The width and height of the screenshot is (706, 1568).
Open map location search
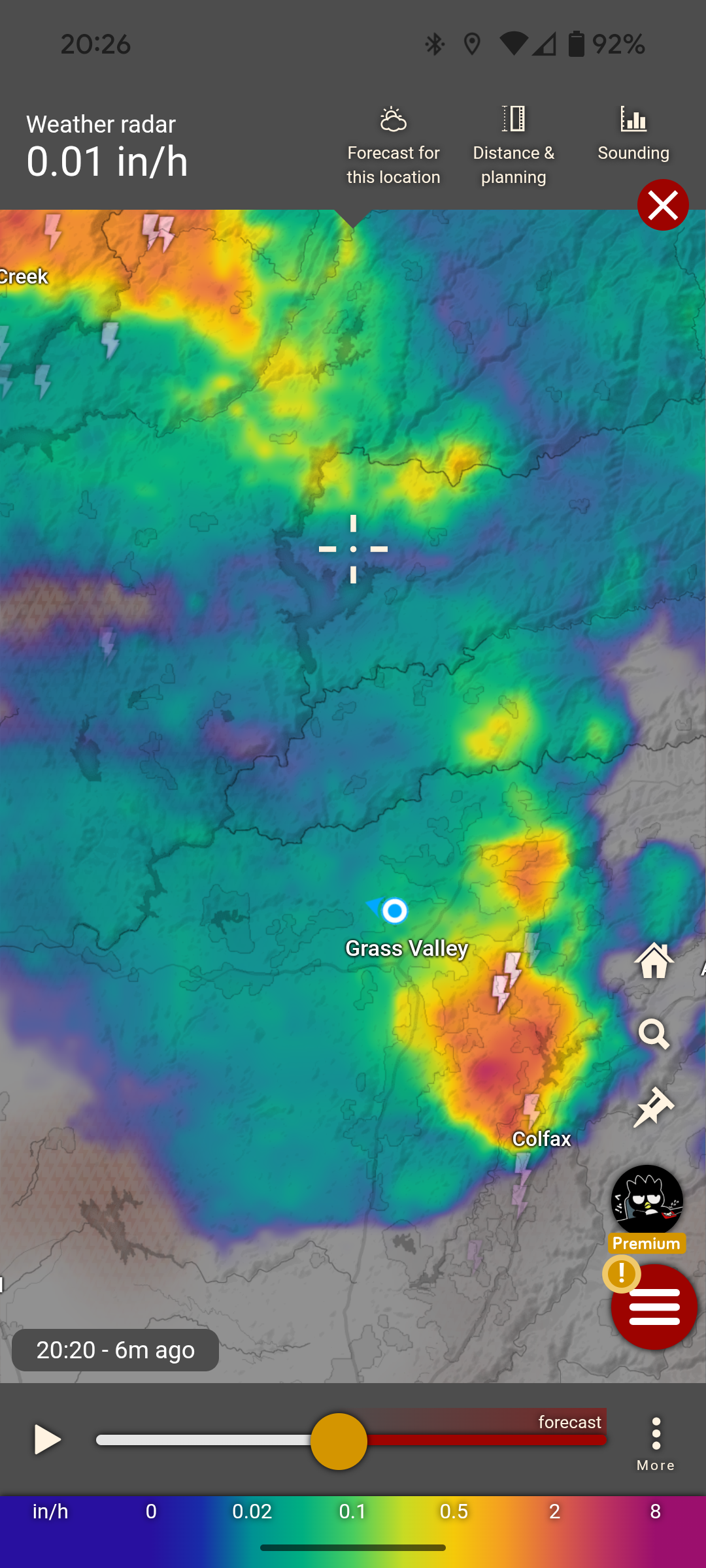point(654,1034)
